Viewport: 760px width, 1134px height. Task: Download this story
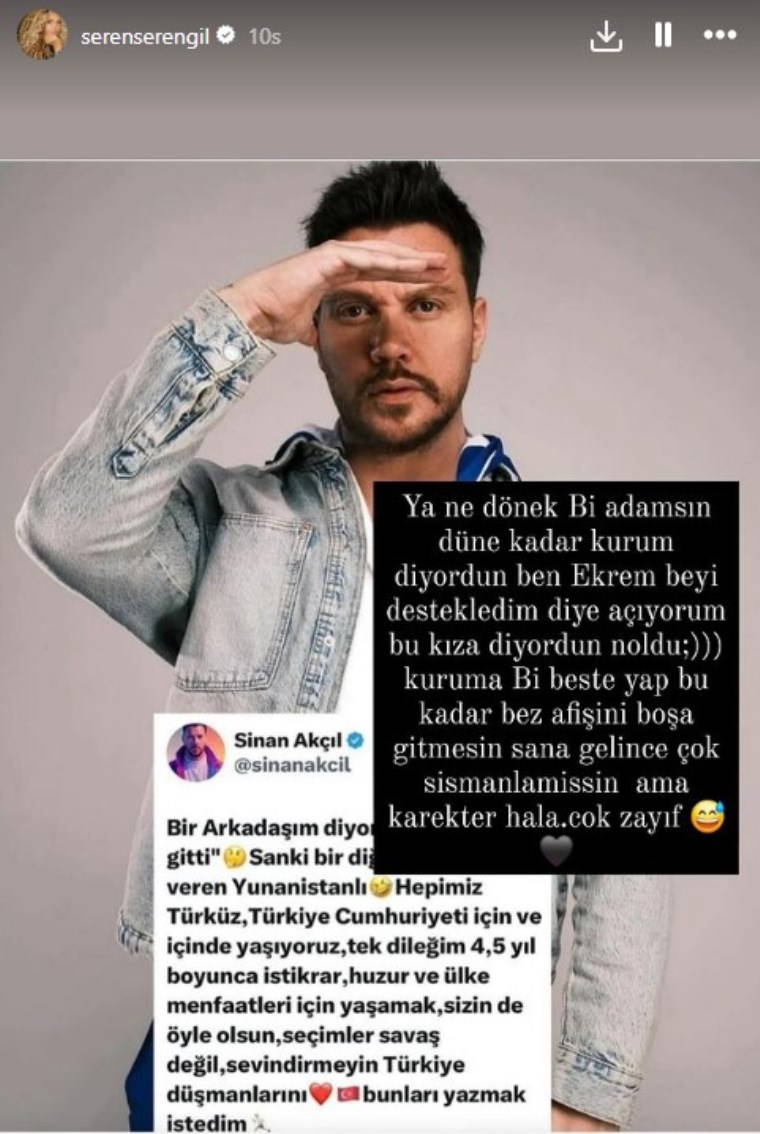point(604,36)
